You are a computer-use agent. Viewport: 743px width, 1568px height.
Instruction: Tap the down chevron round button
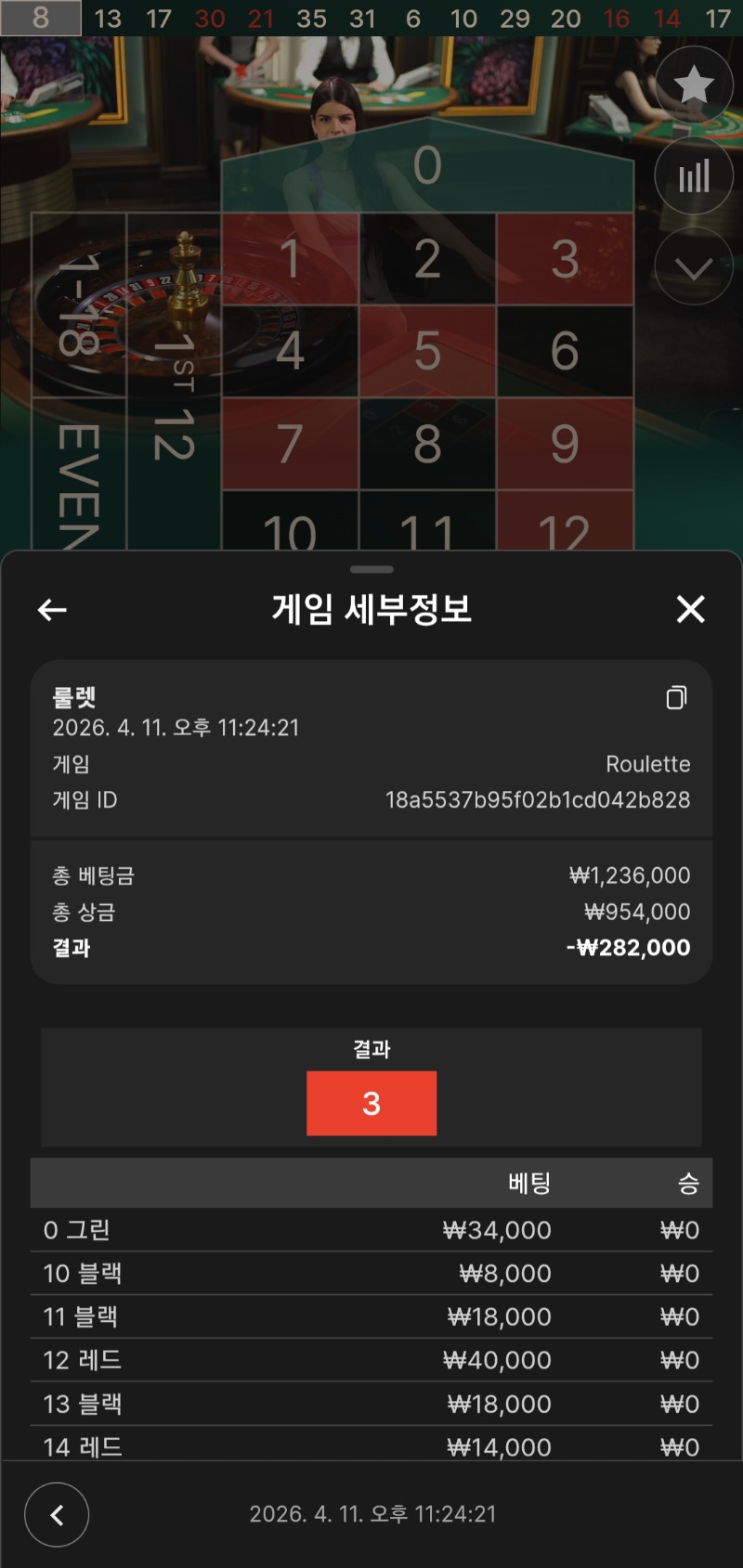[693, 267]
